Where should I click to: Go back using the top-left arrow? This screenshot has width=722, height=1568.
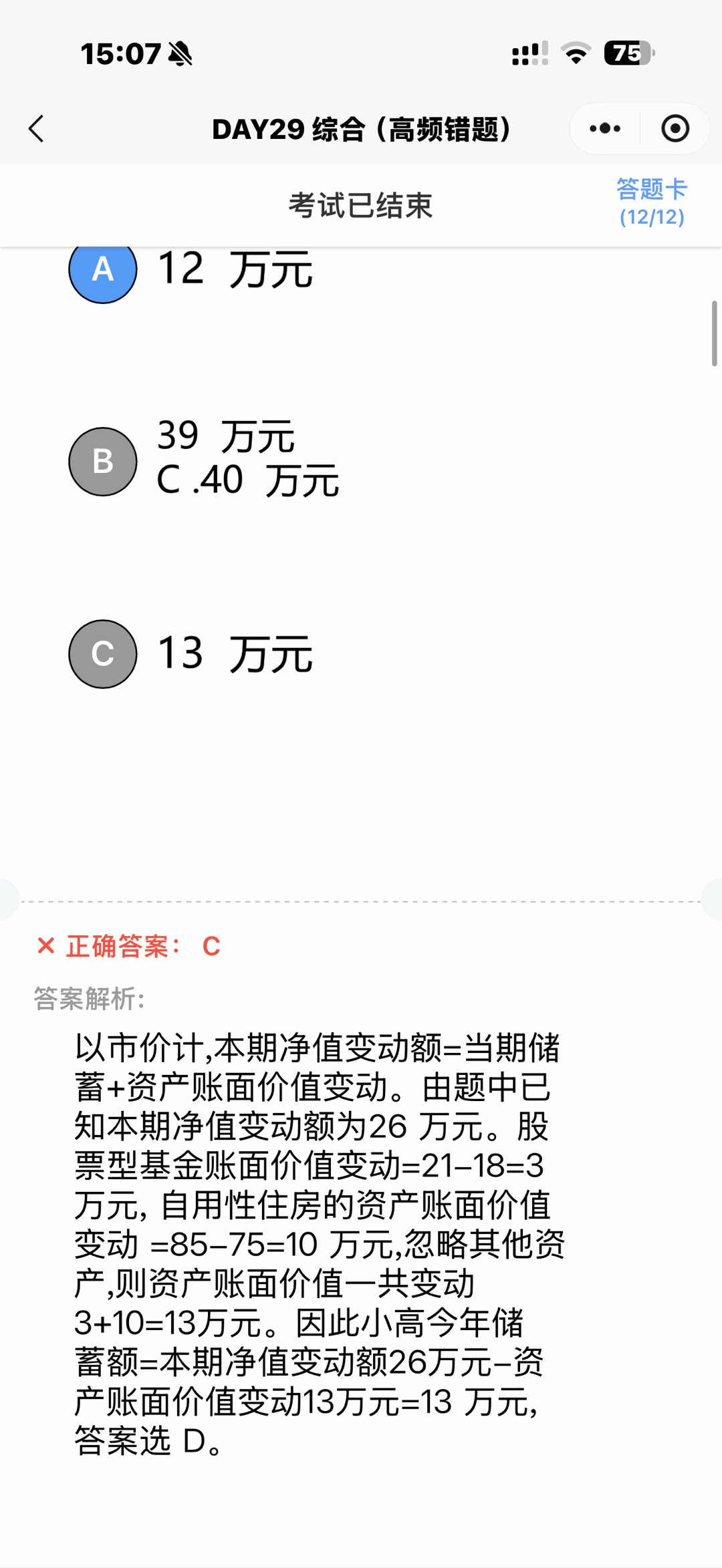click(x=37, y=129)
